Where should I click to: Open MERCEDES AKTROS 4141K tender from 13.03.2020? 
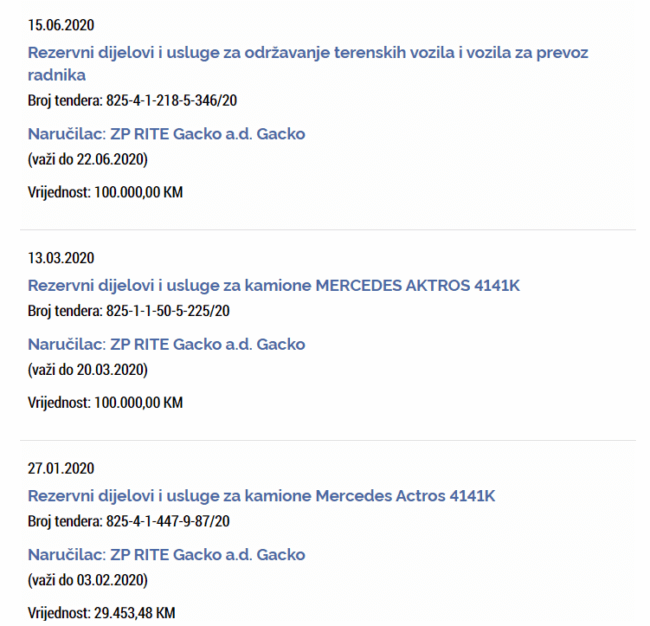[274, 285]
